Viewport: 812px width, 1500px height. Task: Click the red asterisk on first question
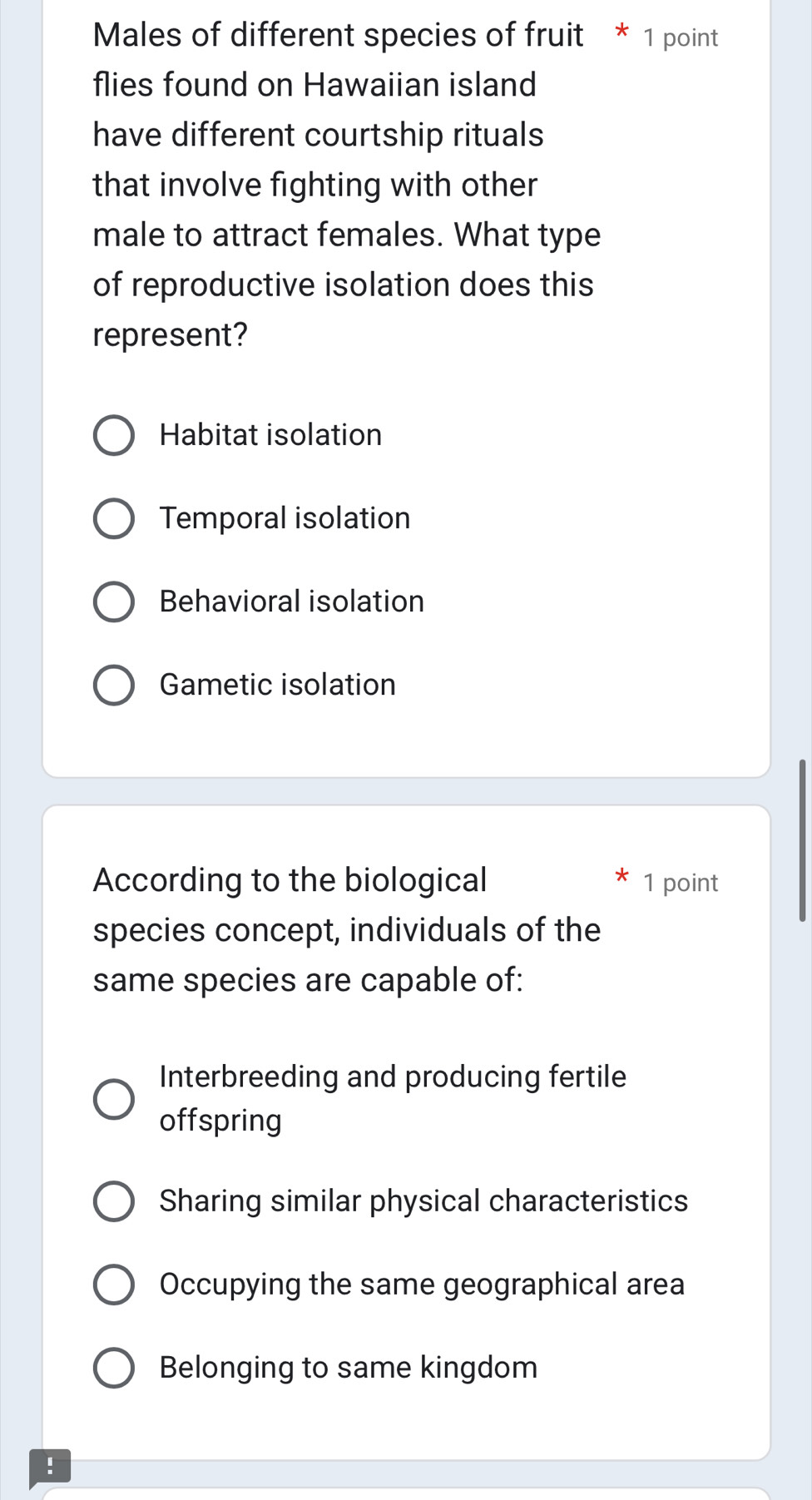pos(621,33)
